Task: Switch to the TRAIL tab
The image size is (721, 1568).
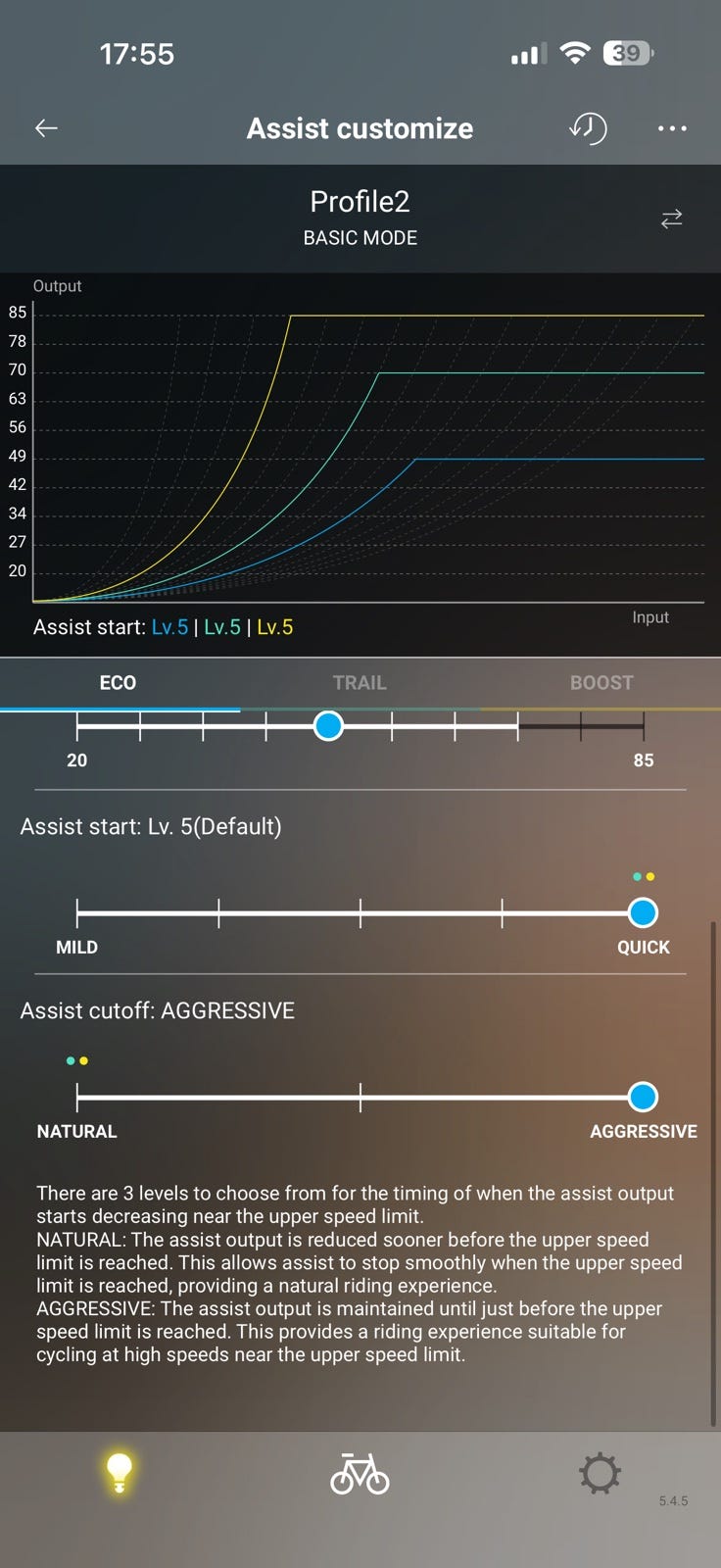Action: [360, 683]
